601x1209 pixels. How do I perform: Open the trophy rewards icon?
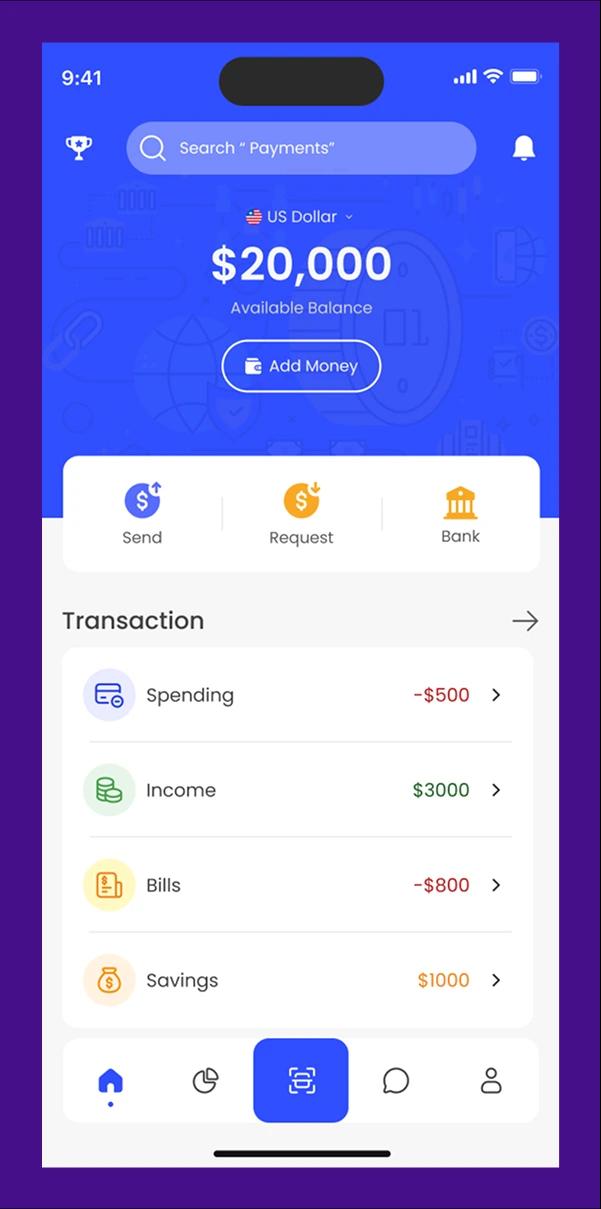(79, 148)
